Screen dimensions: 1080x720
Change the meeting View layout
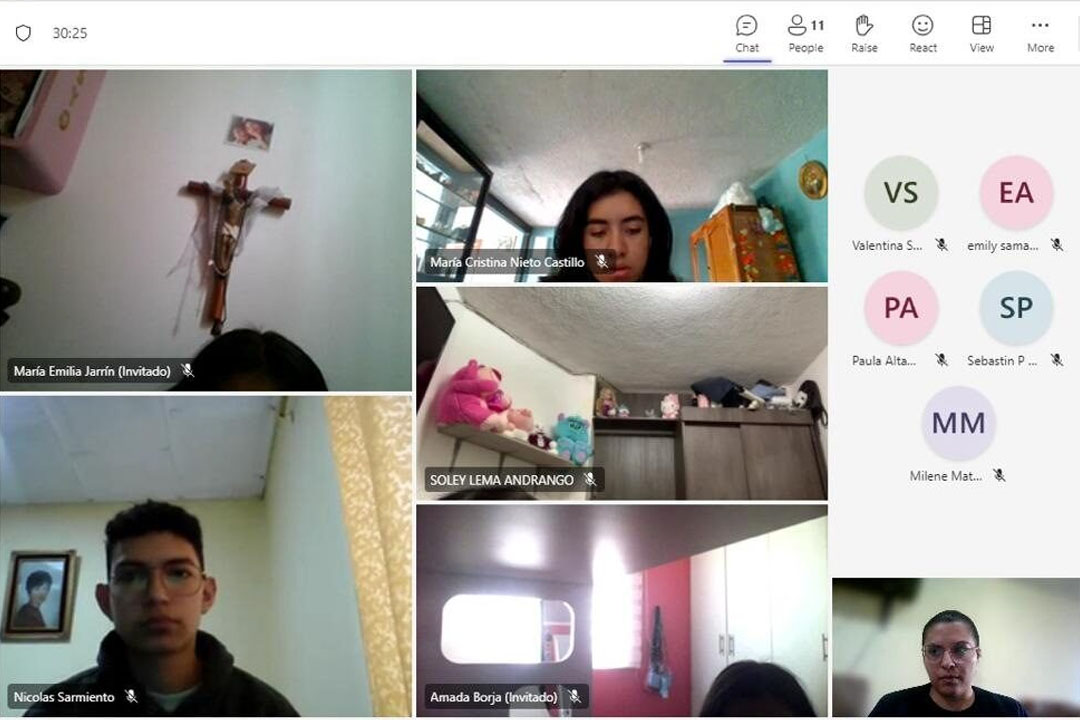pyautogui.click(x=981, y=33)
